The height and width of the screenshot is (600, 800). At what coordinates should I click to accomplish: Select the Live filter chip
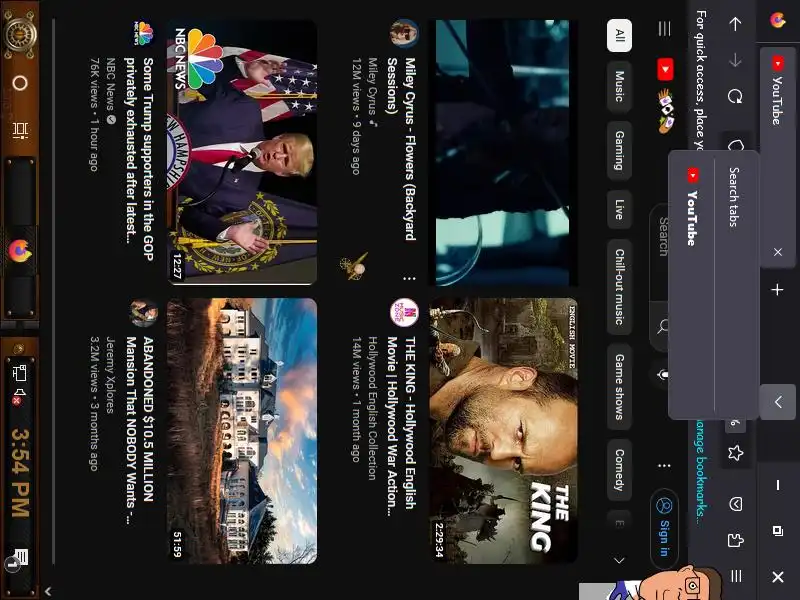(x=619, y=209)
